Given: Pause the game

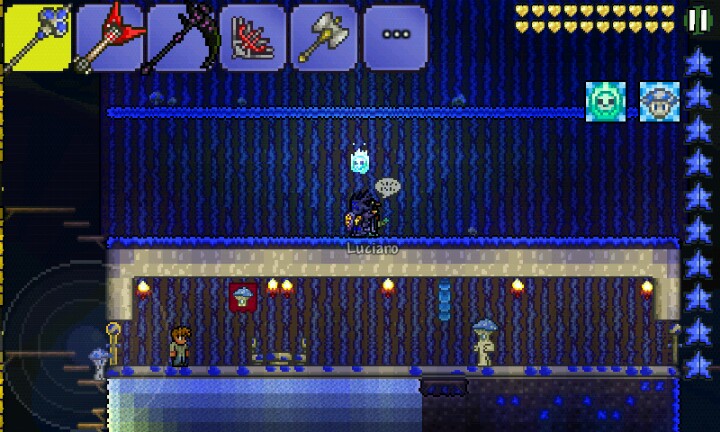Looking at the screenshot, I should click(x=697, y=19).
